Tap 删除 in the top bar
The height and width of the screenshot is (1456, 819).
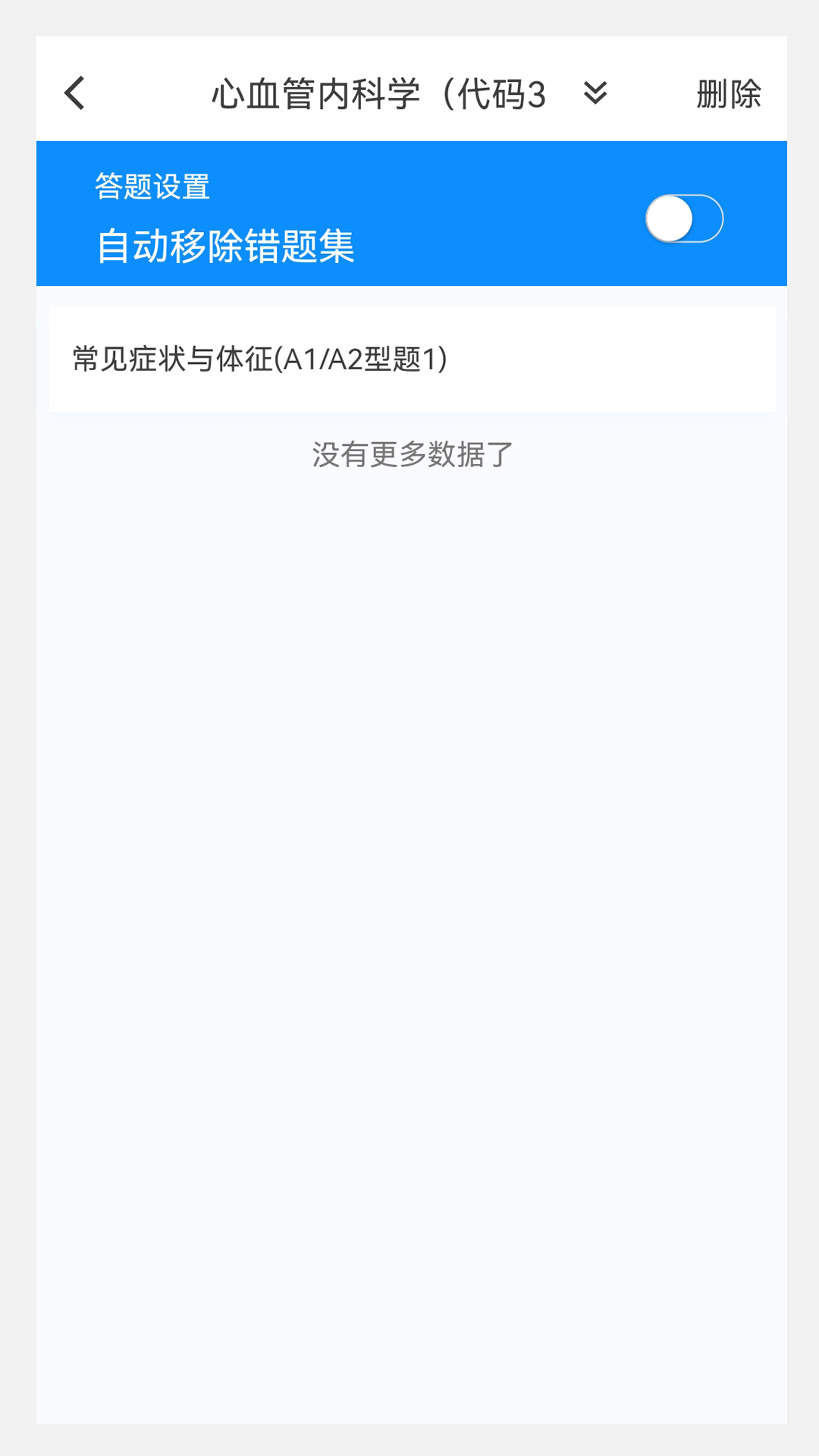point(728,93)
